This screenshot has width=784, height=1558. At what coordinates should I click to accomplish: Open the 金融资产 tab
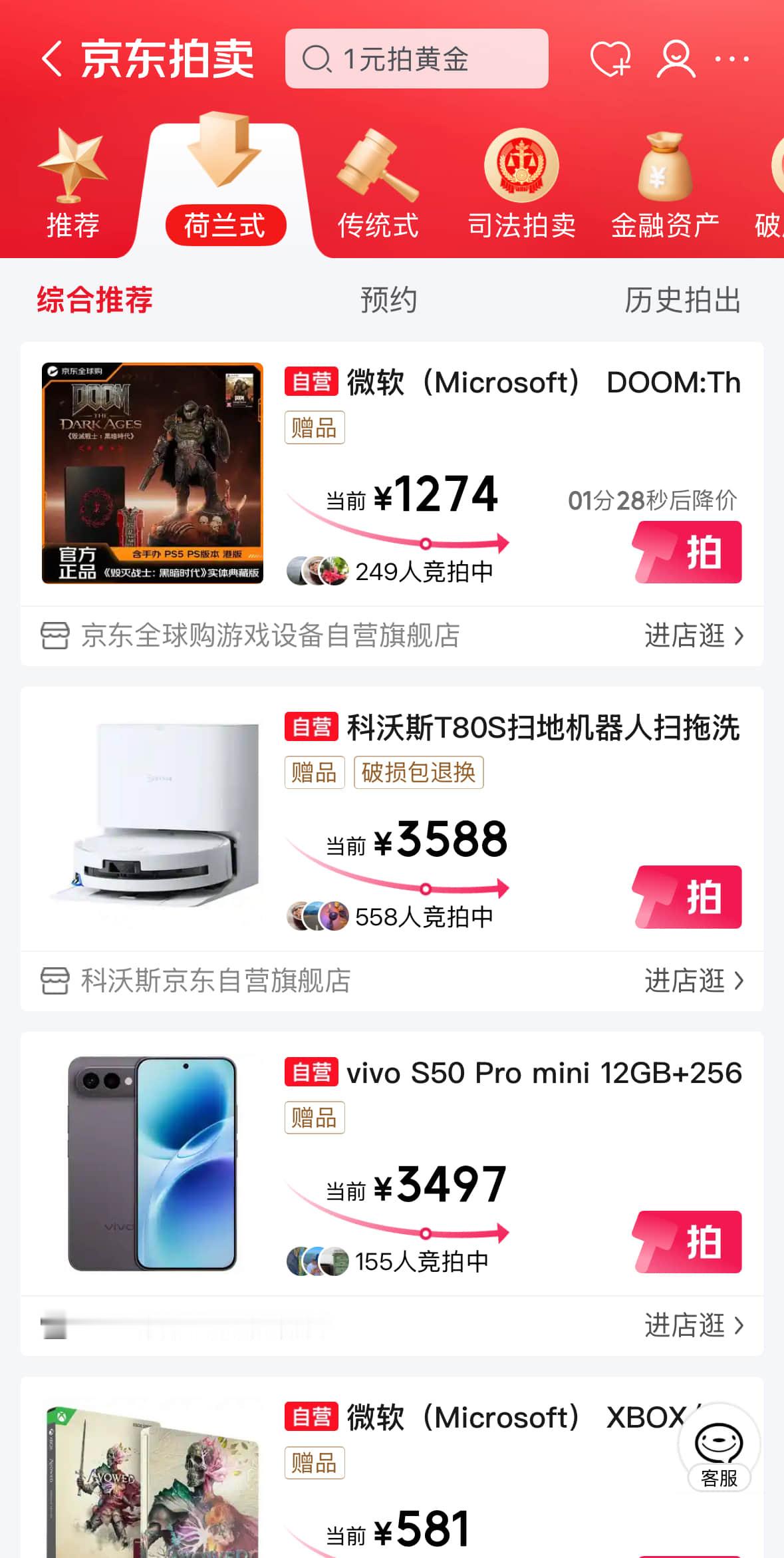pos(665,186)
